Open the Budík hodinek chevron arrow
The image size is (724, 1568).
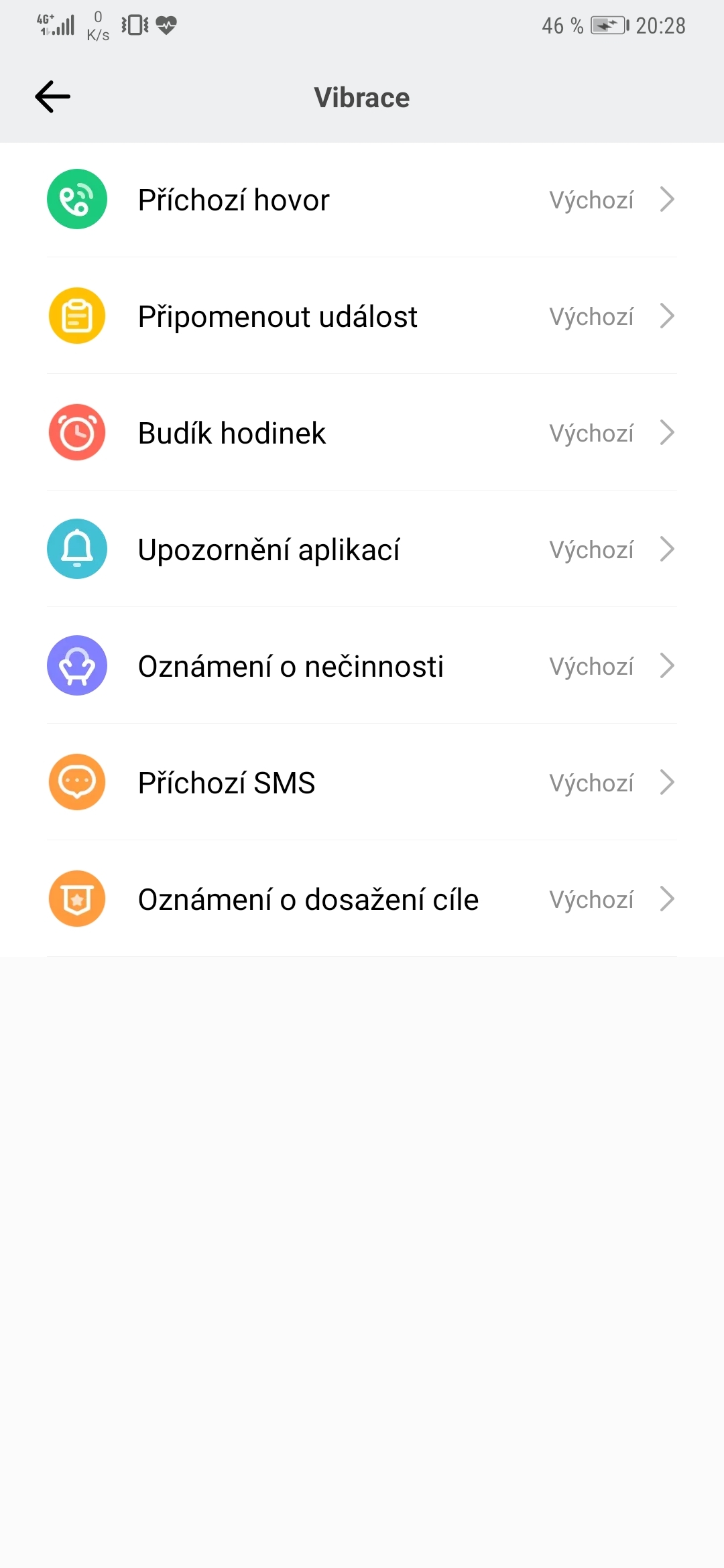(667, 432)
